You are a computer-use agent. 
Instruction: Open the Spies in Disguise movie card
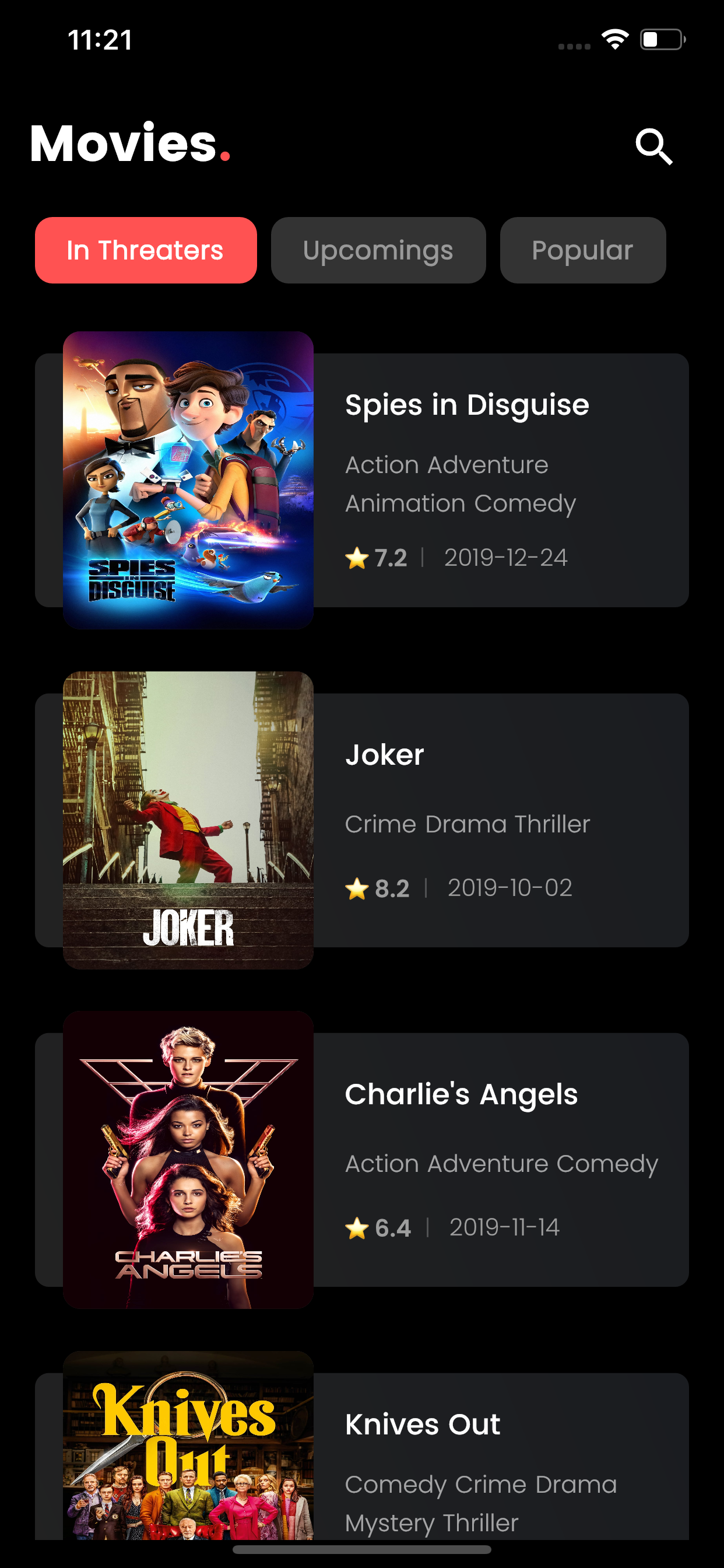pyautogui.click(x=362, y=480)
